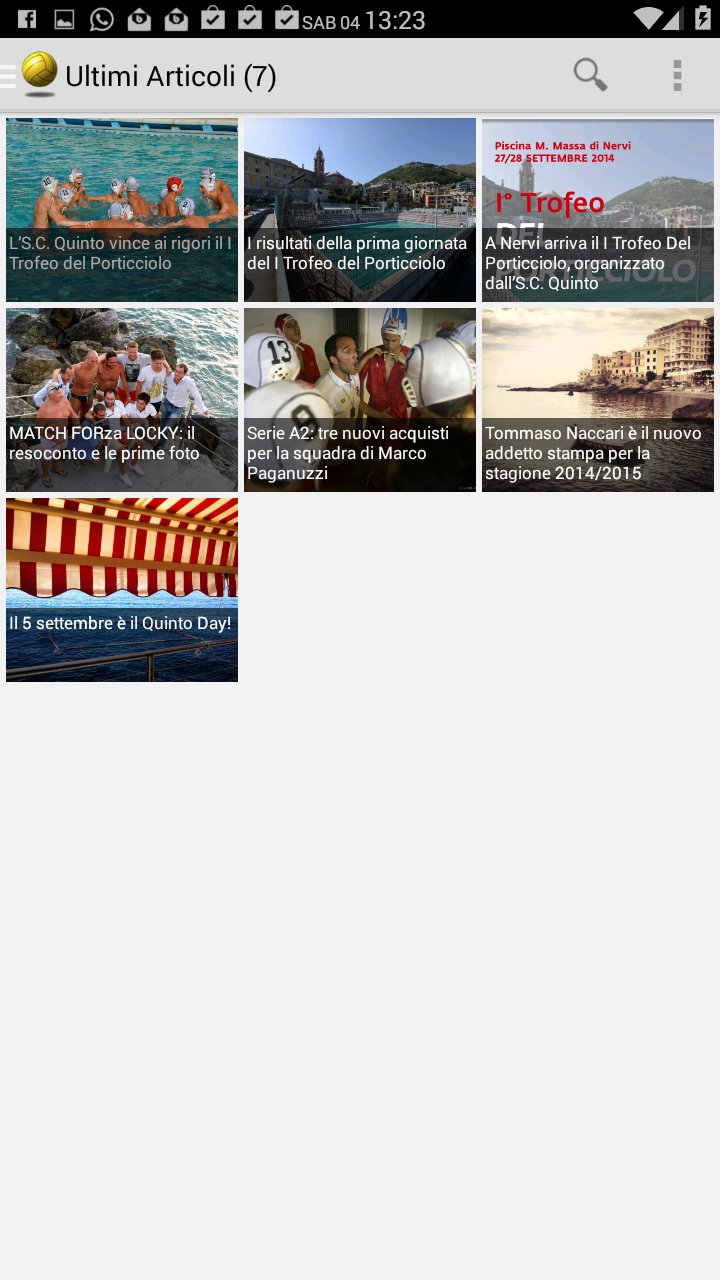This screenshot has height=1280, width=720.
Task: Open 'Serie A2: tre nuovi acquisti' article
Action: tap(360, 400)
